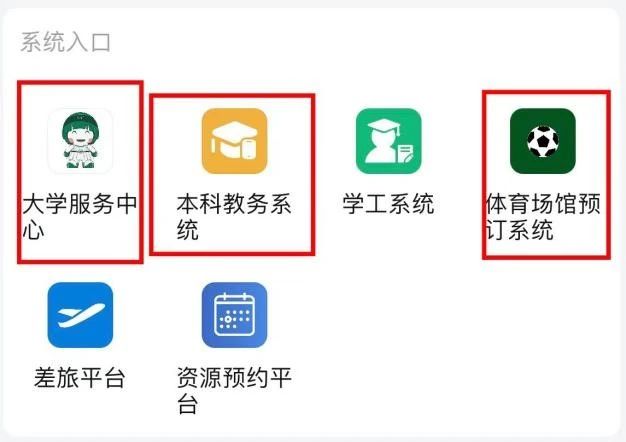
Task: Open 差旅平台
Action: [80, 315]
